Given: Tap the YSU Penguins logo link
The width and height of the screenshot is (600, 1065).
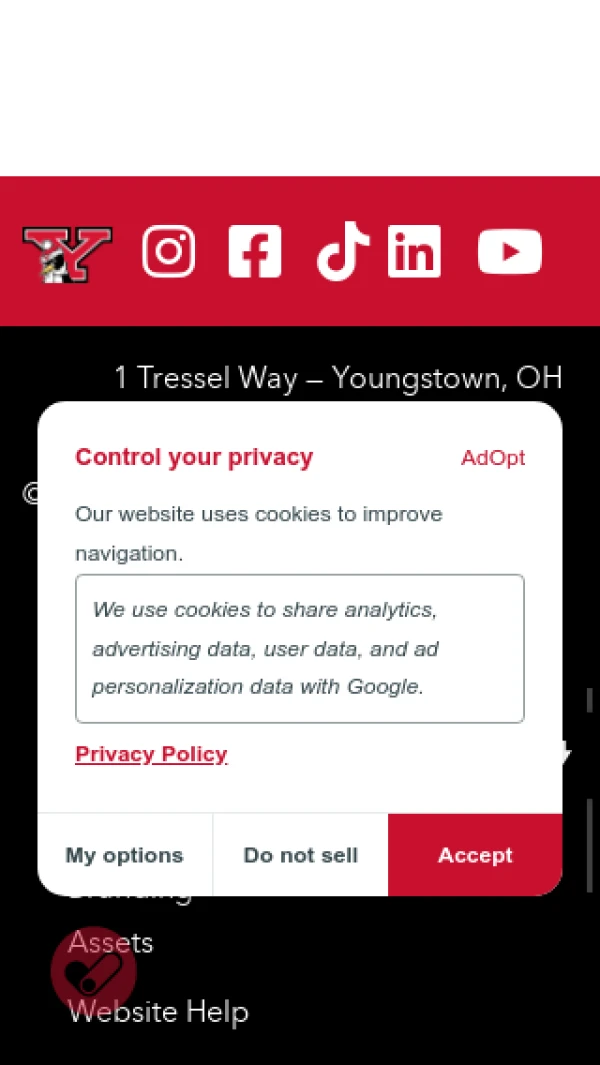Looking at the screenshot, I should coord(66,253).
